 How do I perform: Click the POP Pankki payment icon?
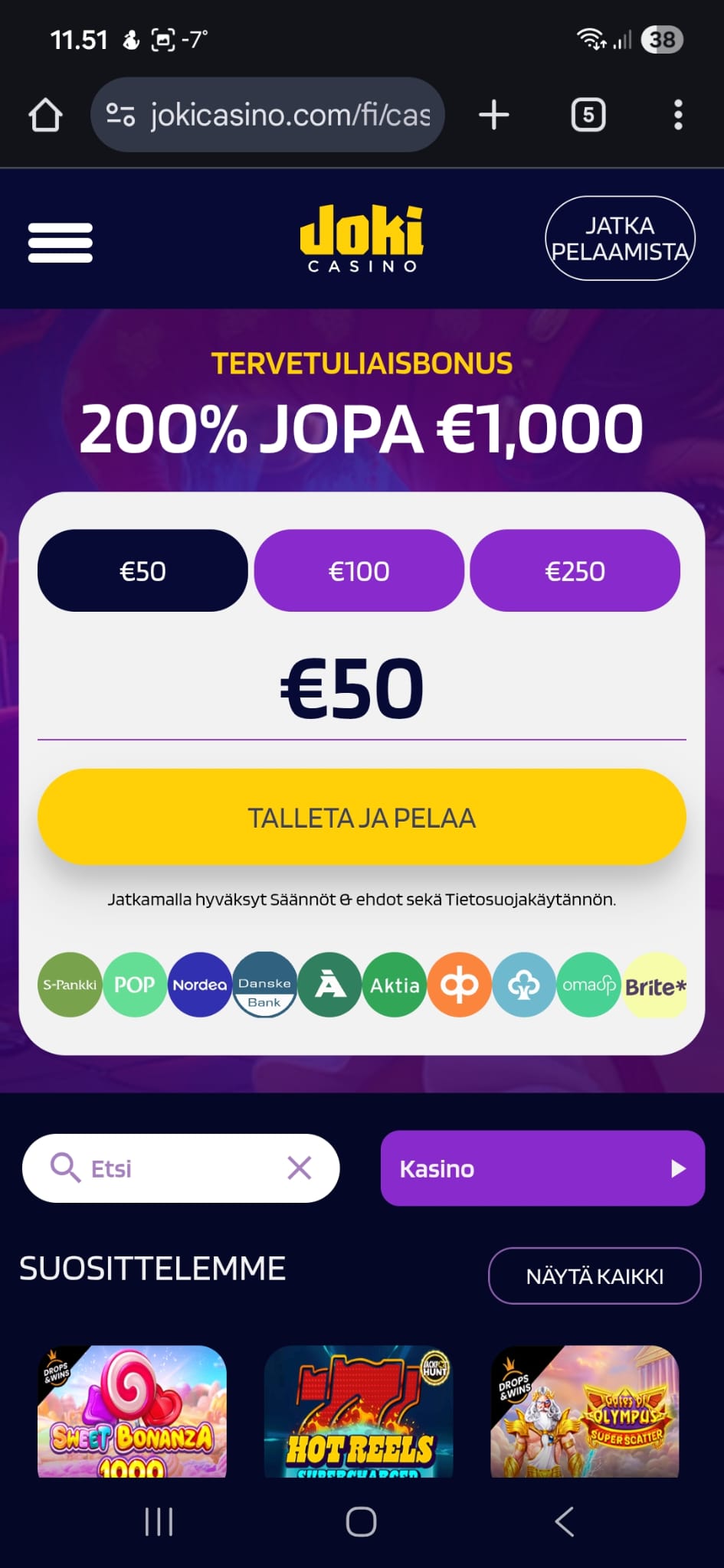click(x=134, y=985)
